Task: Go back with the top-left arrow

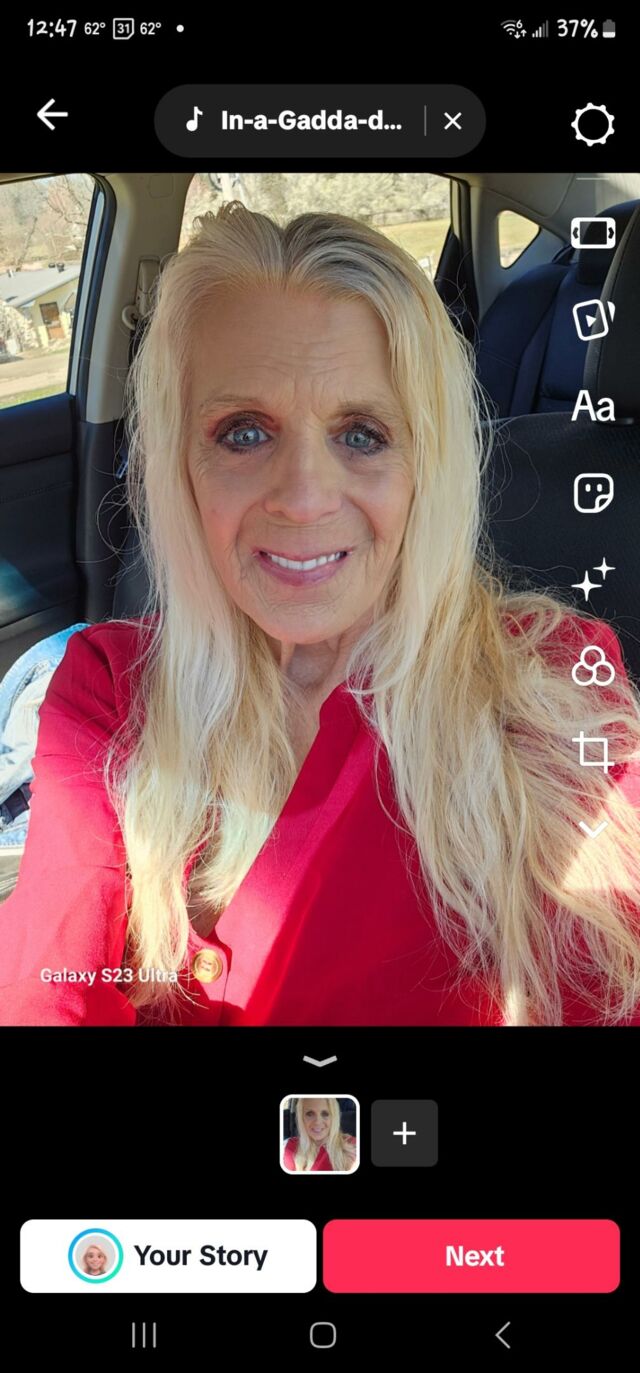Action: tap(52, 115)
